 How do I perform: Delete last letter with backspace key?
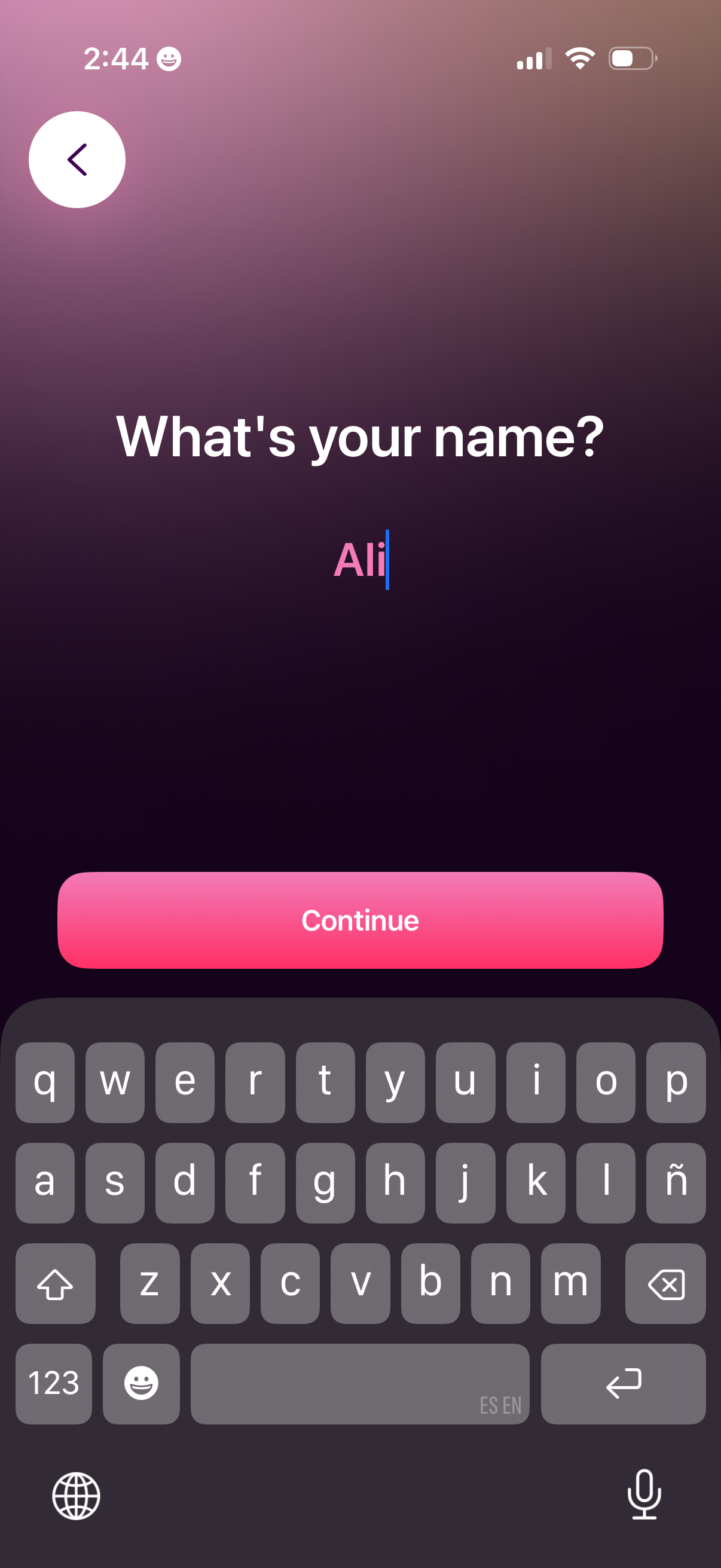tap(665, 1283)
